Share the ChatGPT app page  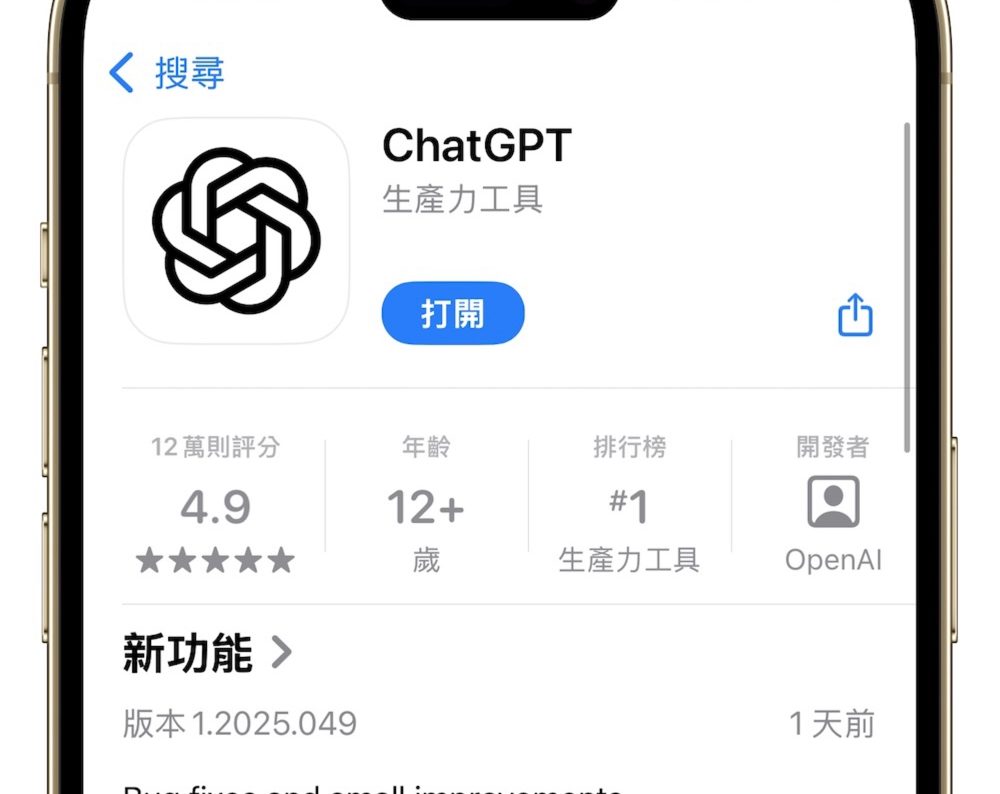point(855,316)
